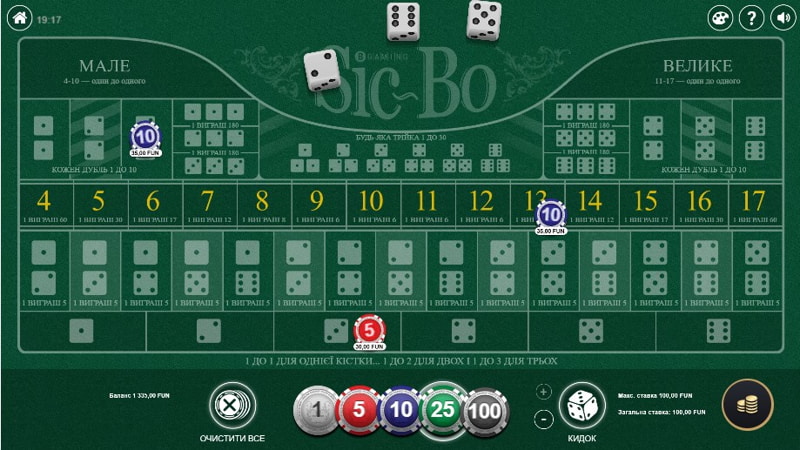Bet on total 9
Screen dimensions: 800x450
[x=317, y=204]
